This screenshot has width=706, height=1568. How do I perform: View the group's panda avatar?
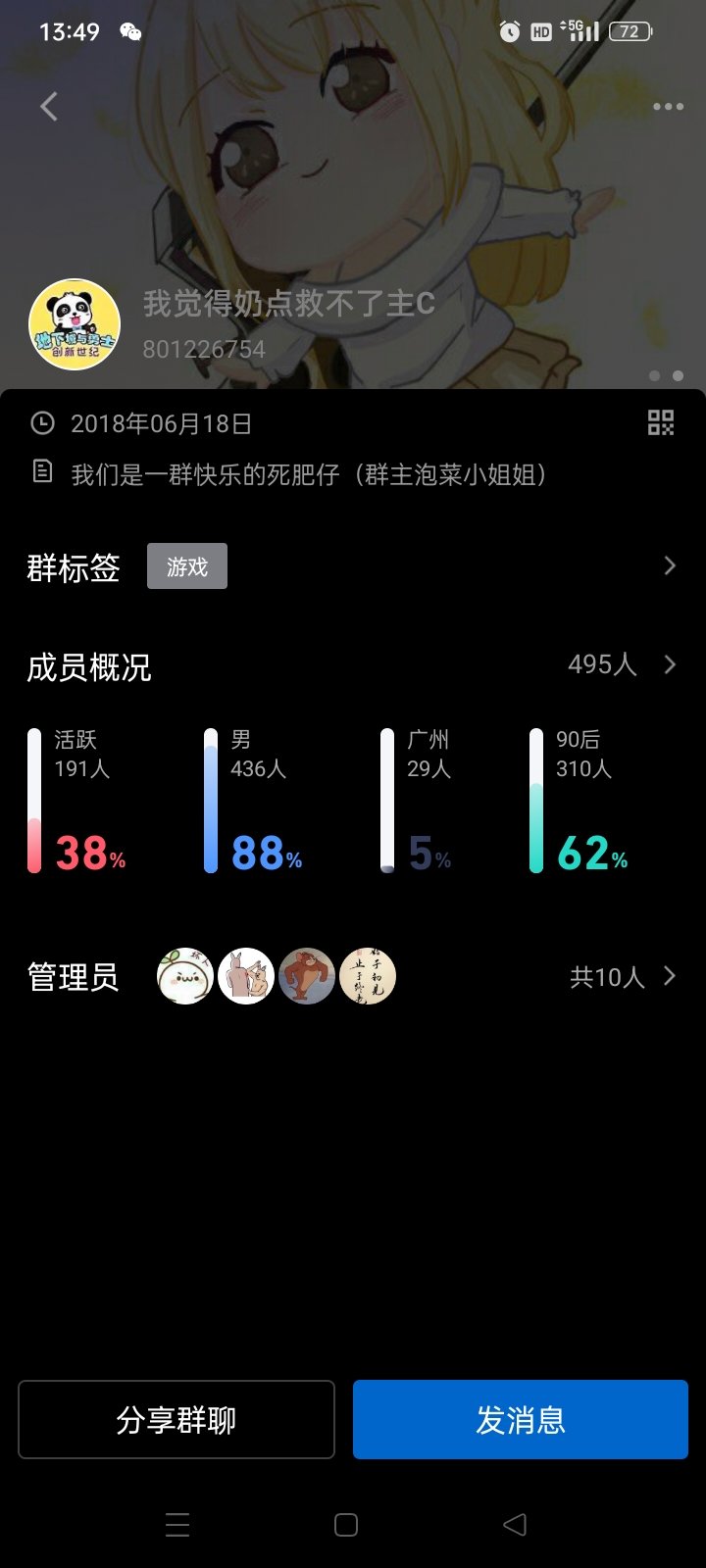(75, 324)
